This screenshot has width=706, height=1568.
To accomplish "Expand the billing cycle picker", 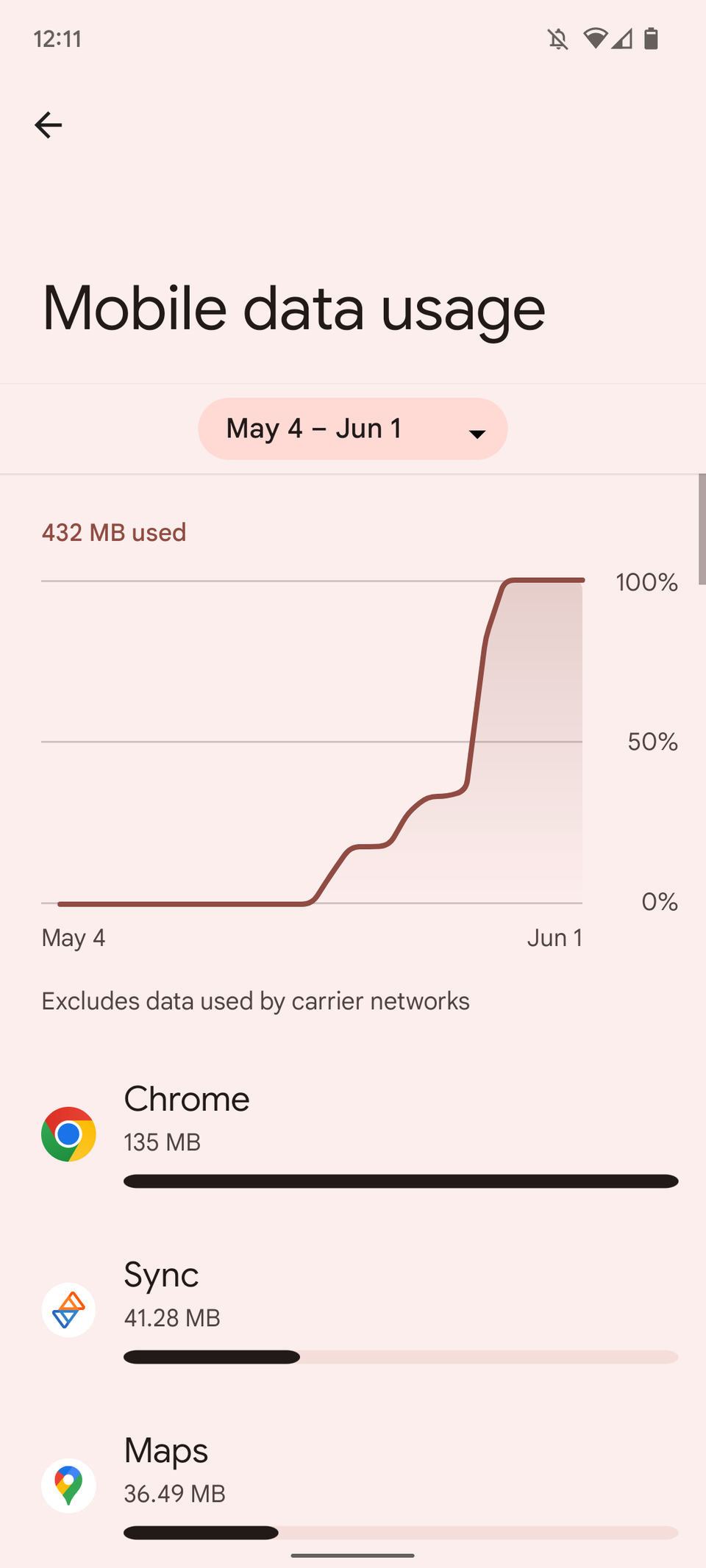I will [353, 429].
